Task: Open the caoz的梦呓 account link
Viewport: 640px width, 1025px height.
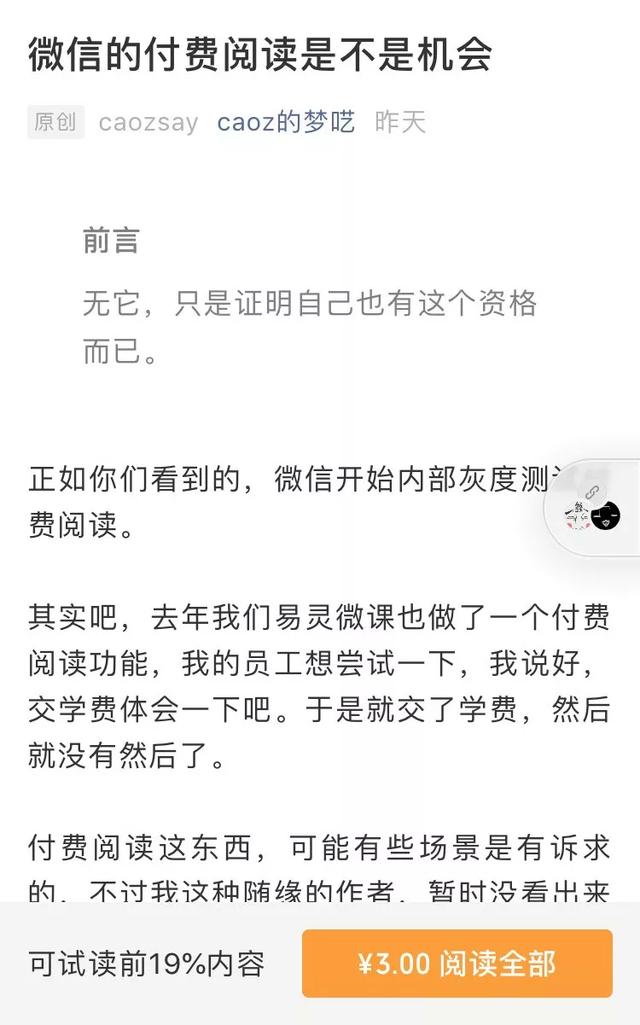Action: tap(285, 123)
